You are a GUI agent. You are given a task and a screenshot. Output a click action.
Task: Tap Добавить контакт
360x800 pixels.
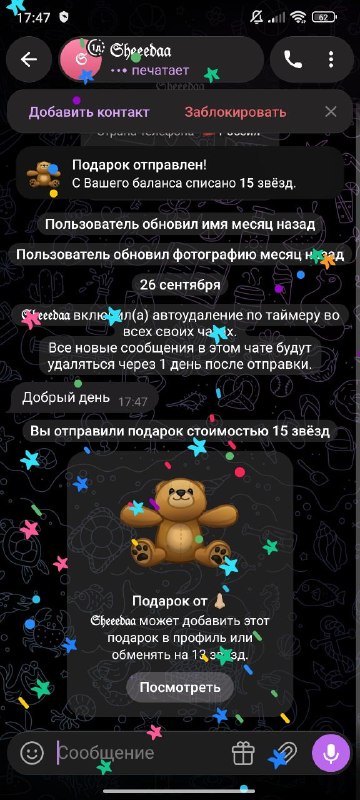pyautogui.click(x=89, y=112)
